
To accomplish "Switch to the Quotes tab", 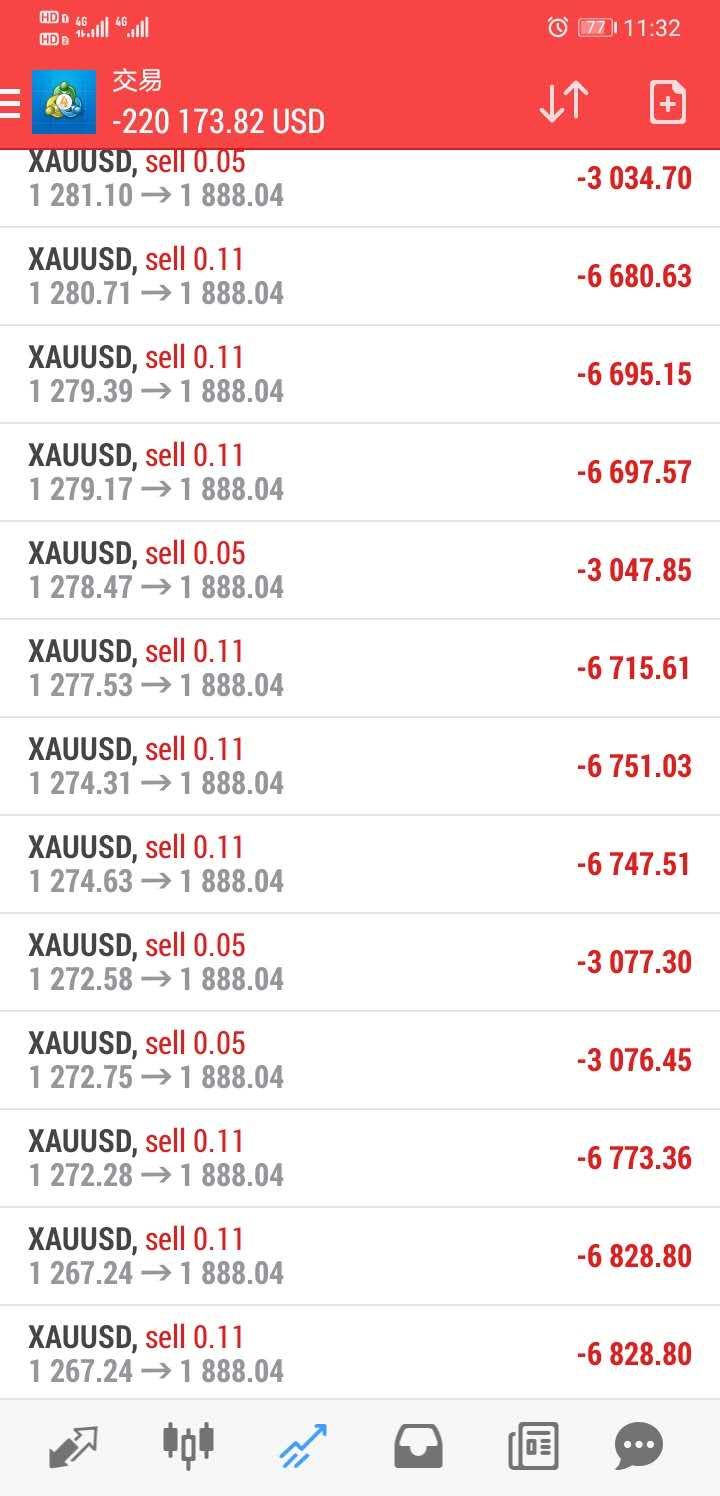I will (74, 1446).
